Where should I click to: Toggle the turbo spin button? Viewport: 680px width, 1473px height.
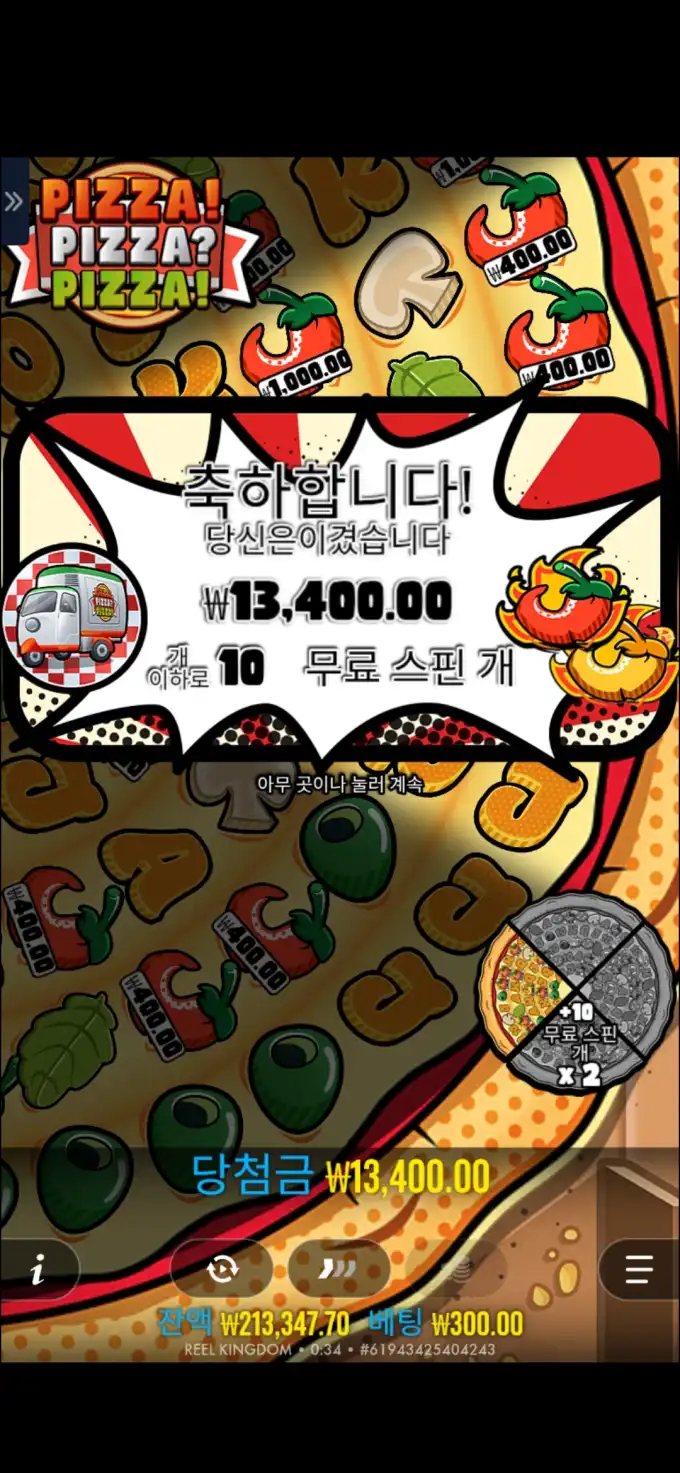(338, 1269)
